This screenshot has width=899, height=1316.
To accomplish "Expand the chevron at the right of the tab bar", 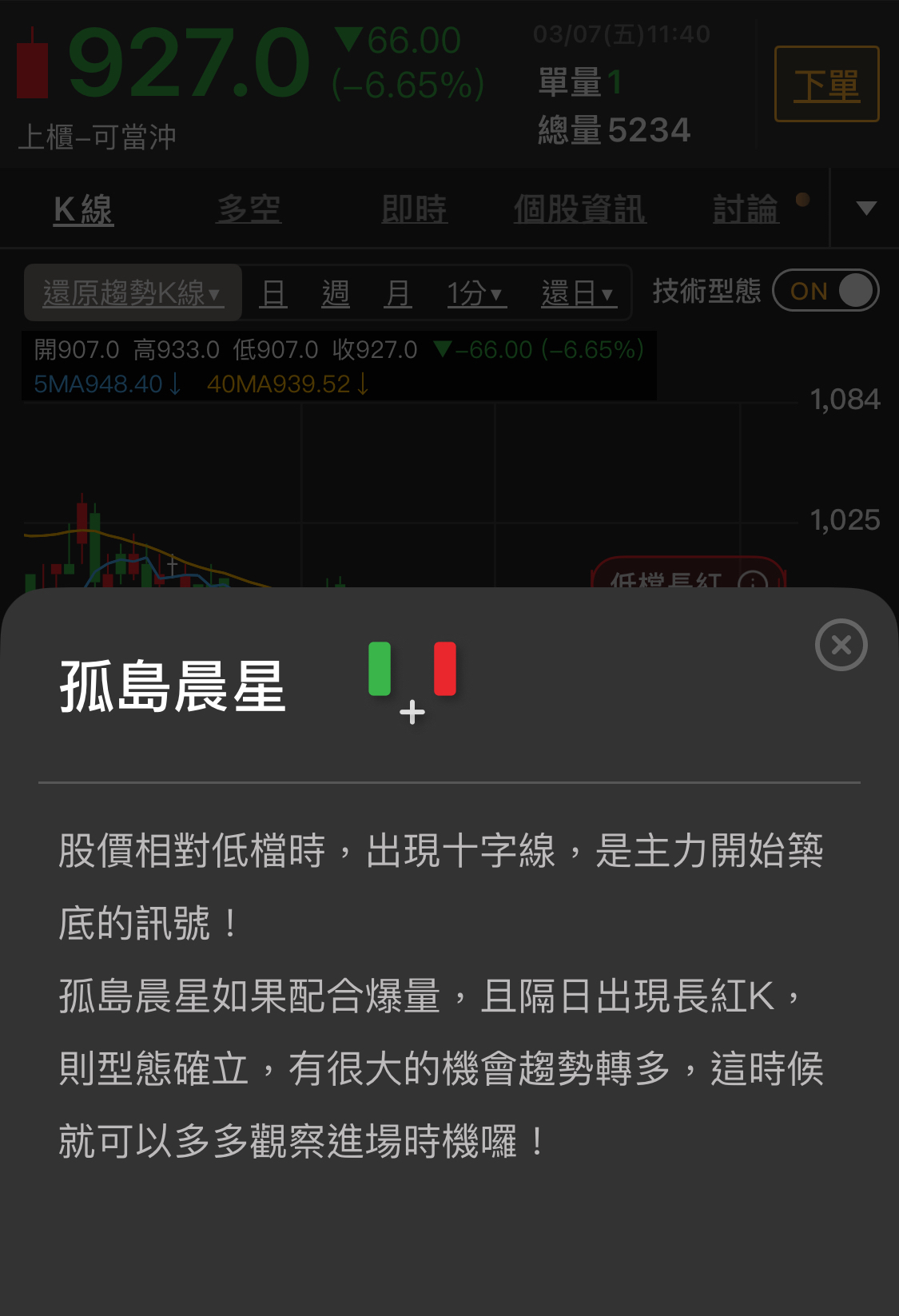I will [865, 208].
